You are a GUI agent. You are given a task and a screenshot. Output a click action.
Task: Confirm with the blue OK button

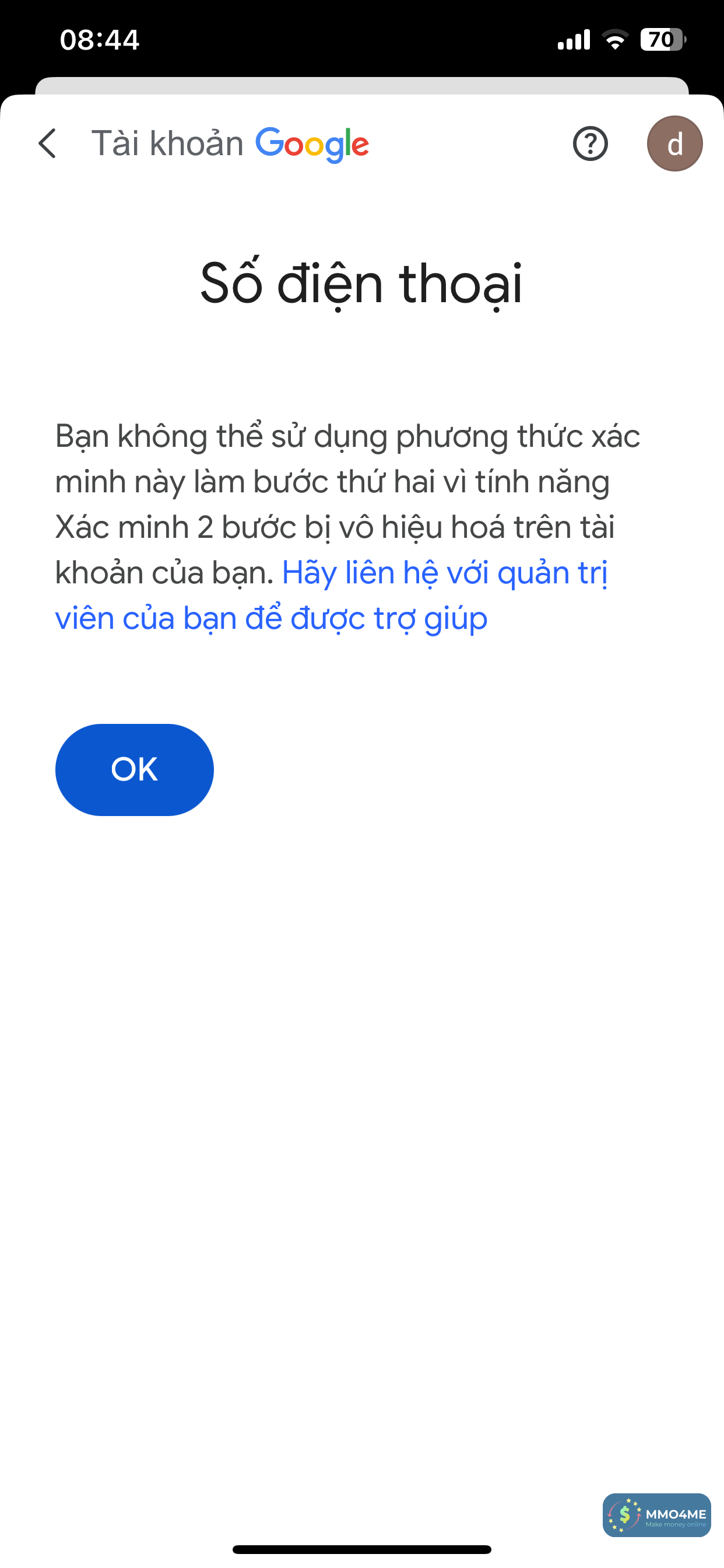[x=135, y=769]
